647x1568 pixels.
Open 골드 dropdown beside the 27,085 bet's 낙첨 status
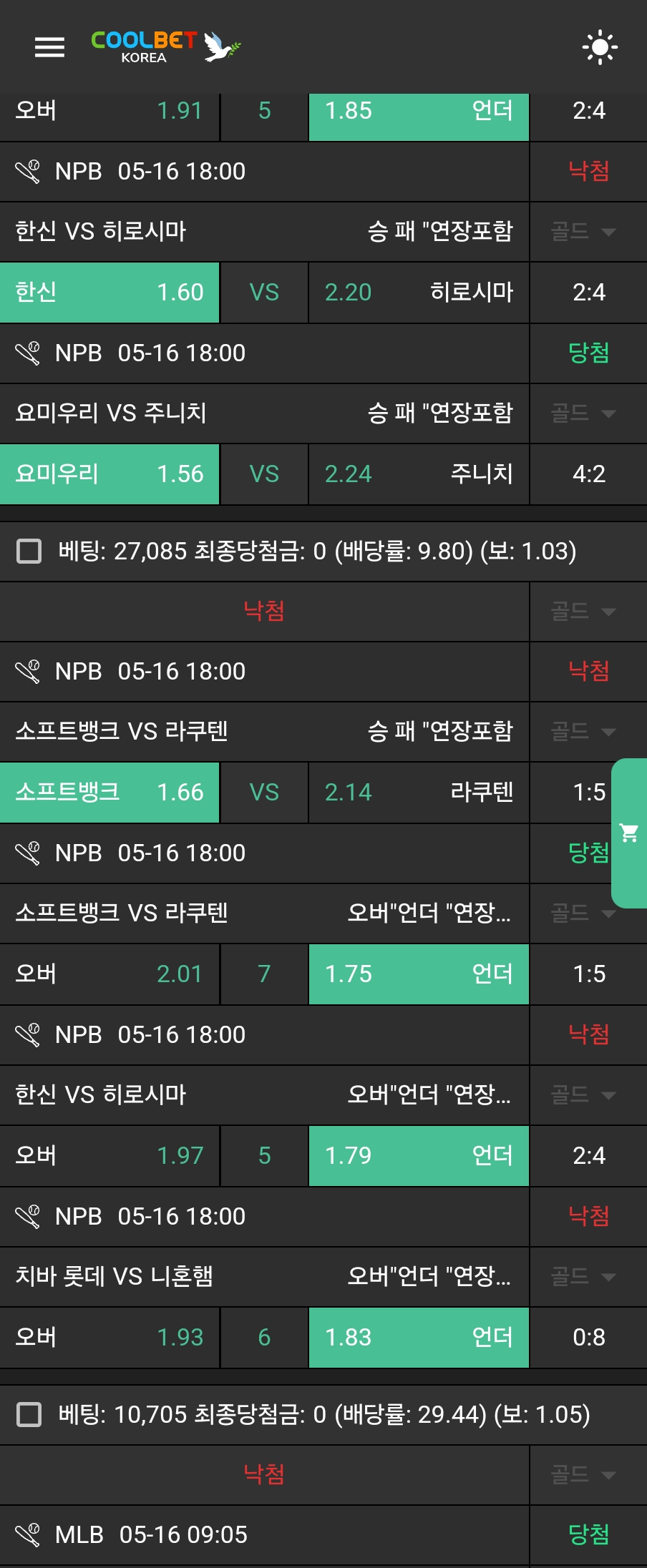pos(583,611)
